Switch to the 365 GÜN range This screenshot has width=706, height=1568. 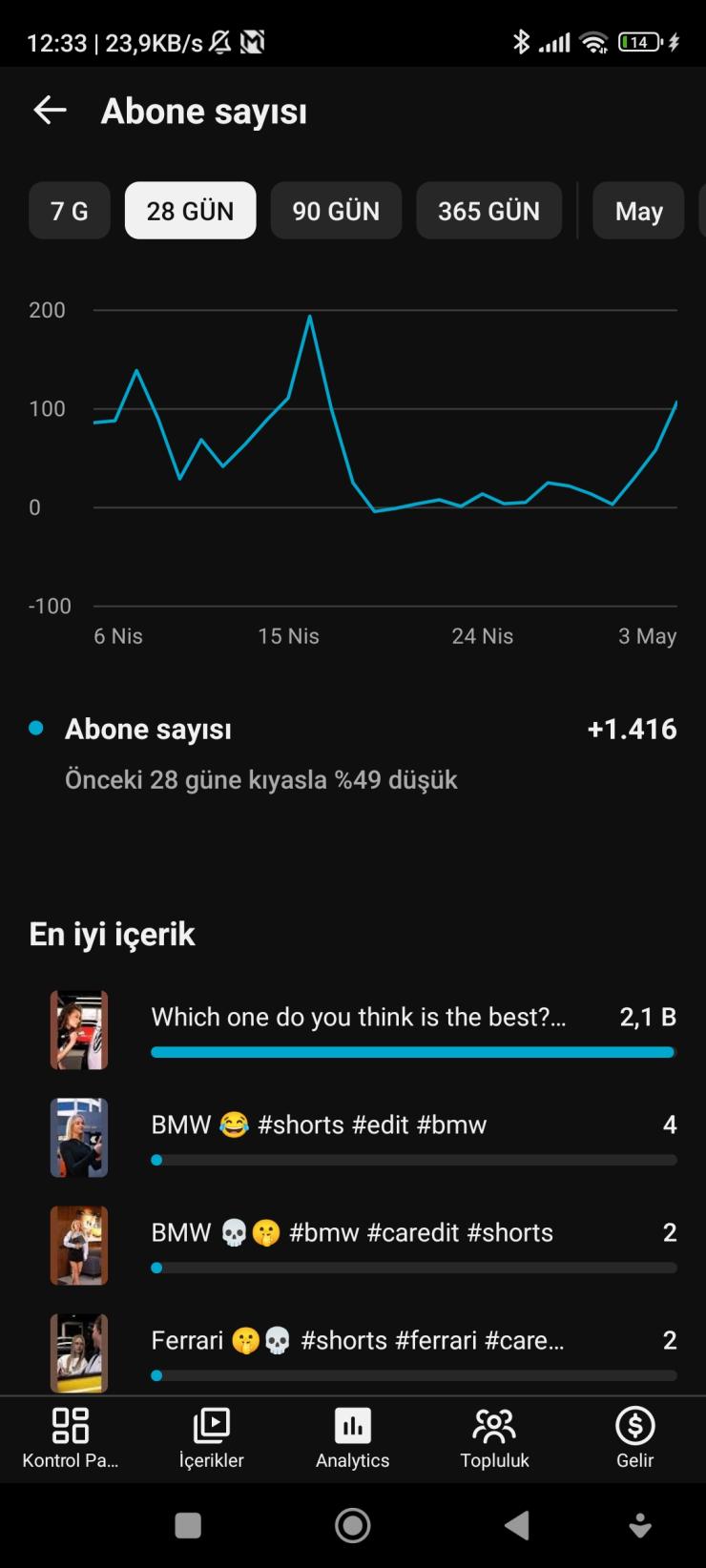[488, 211]
